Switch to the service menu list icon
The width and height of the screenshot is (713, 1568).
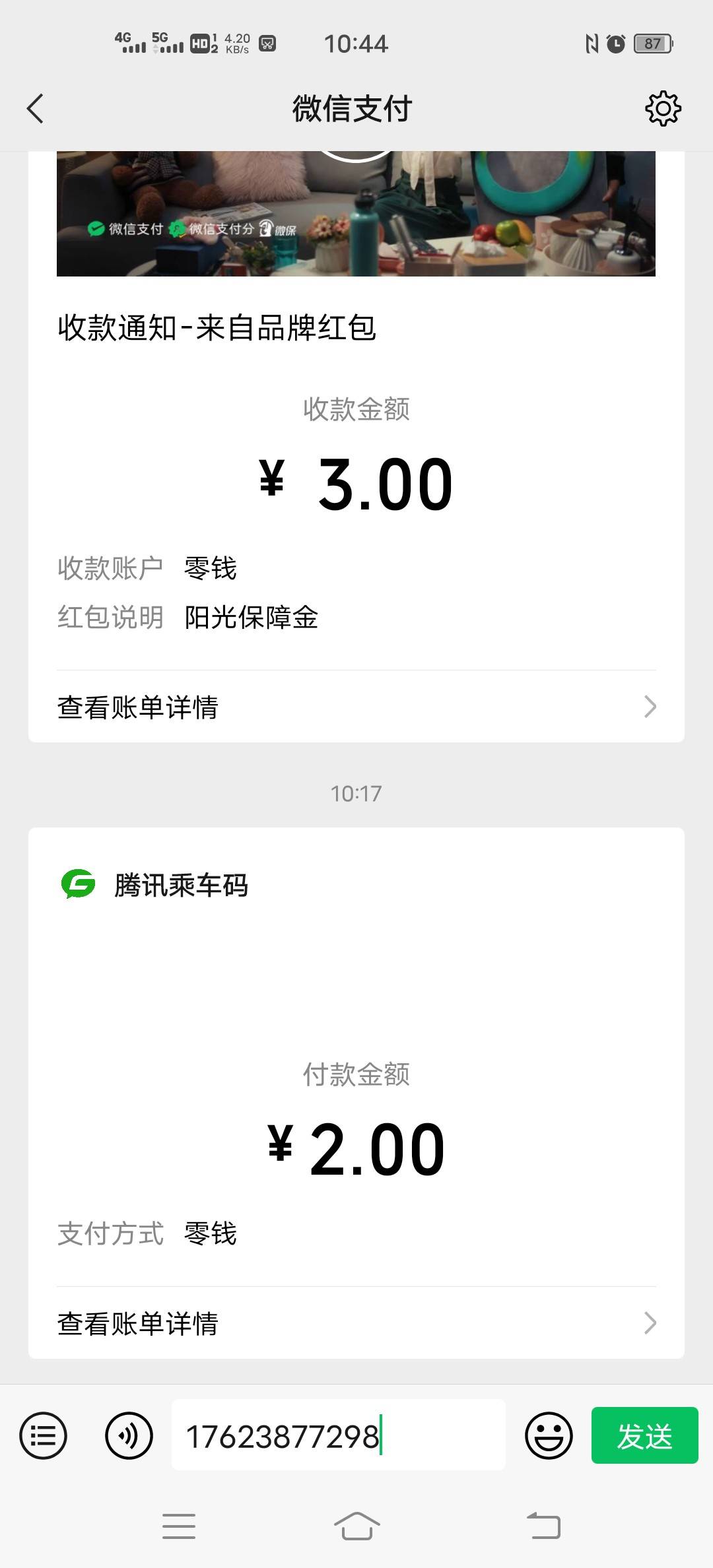(x=44, y=1436)
